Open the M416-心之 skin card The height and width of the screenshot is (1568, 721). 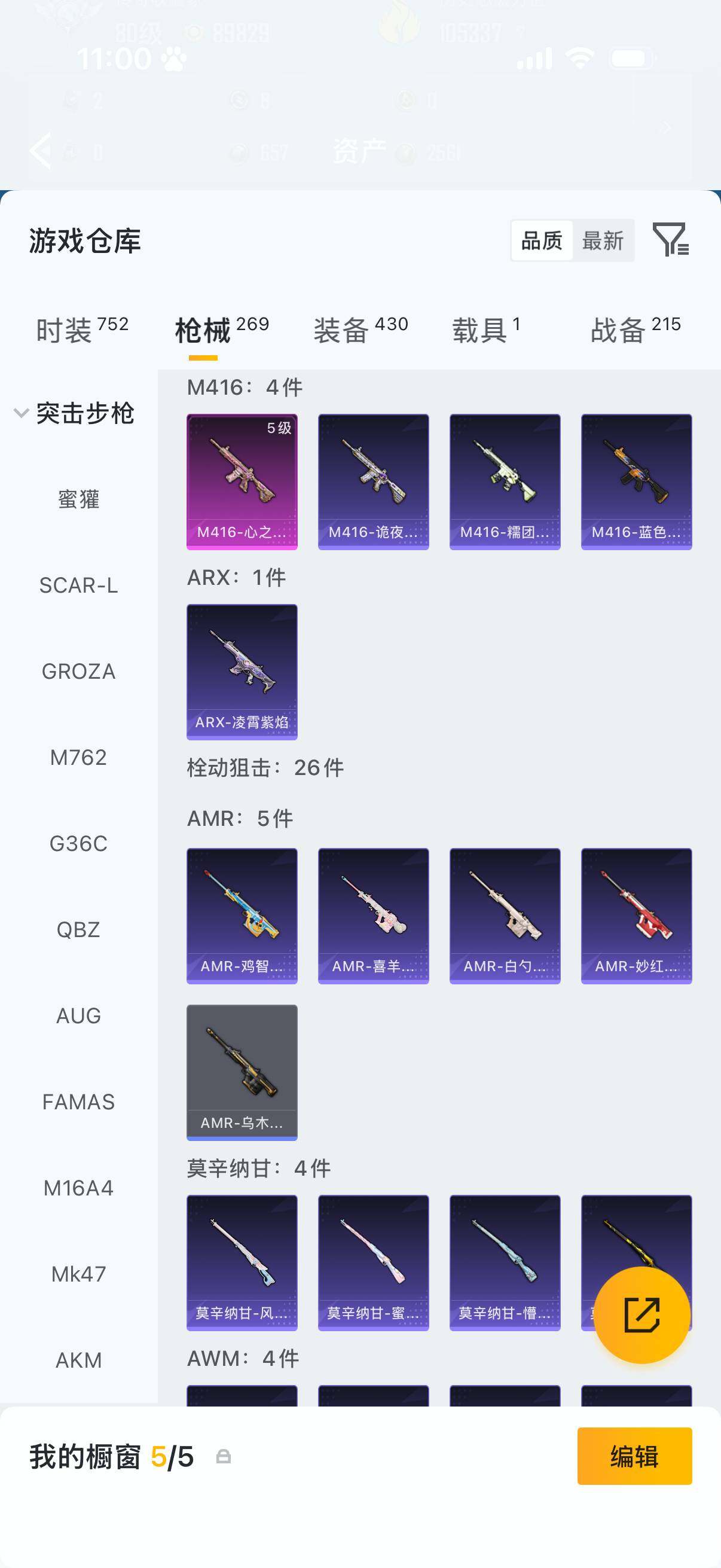point(242,481)
